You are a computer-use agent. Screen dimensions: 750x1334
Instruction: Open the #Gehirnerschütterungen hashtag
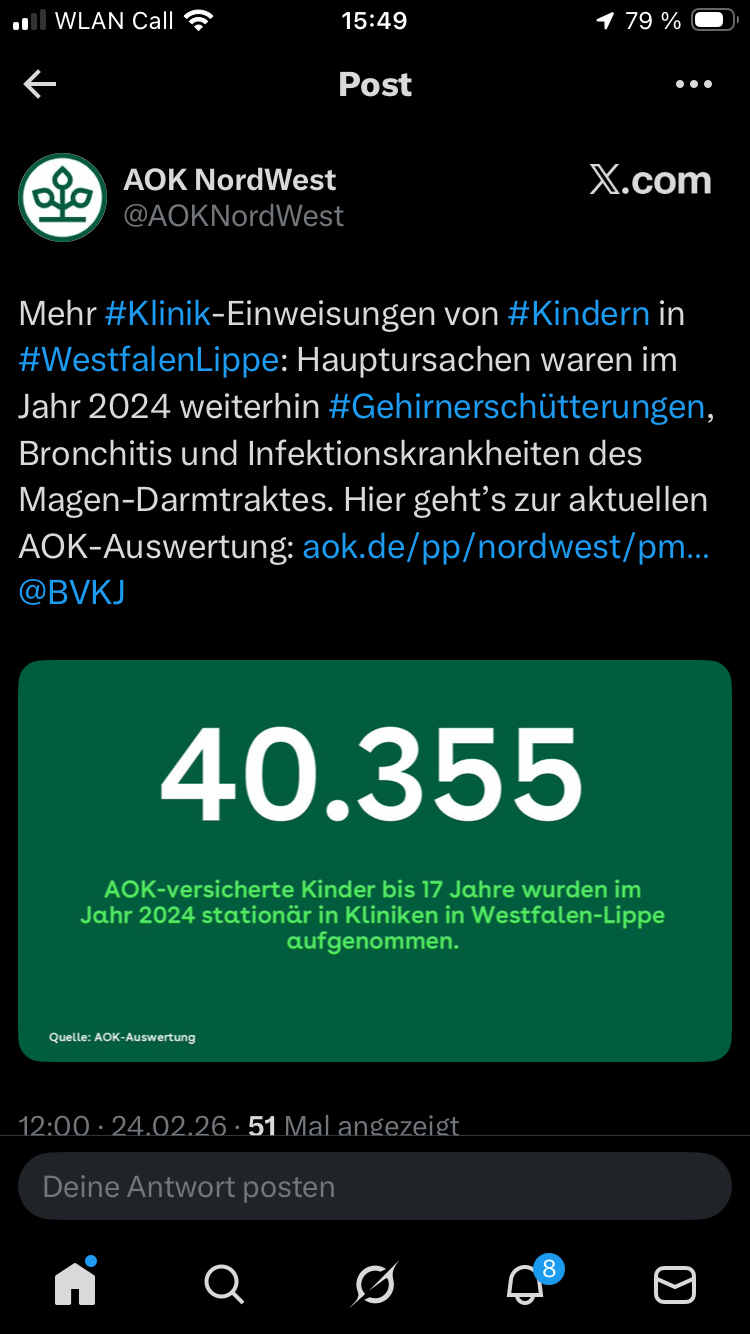tap(516, 407)
